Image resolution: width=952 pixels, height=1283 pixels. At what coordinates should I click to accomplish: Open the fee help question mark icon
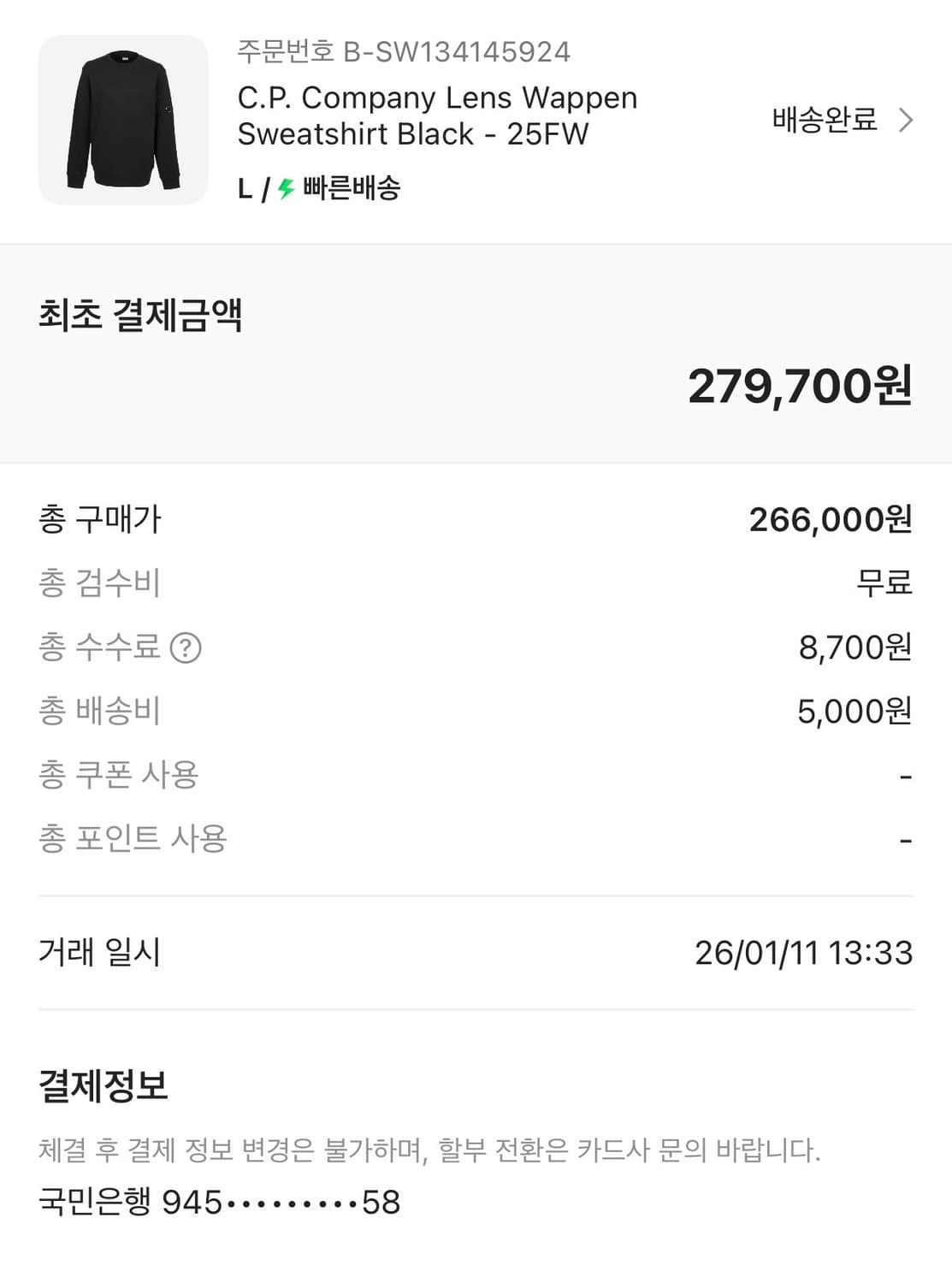click(x=184, y=647)
